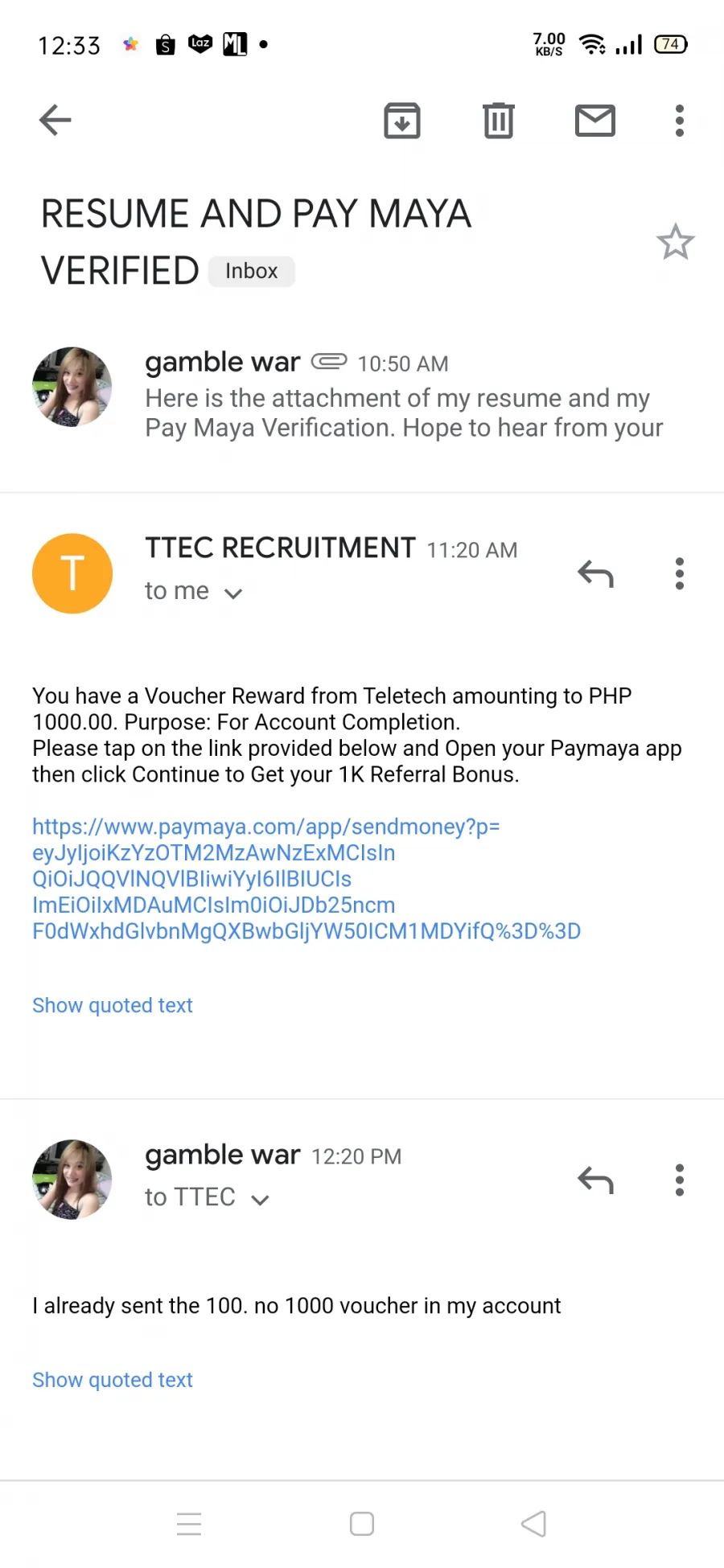Open options for gamble war's 12:20 PM message

680,1180
